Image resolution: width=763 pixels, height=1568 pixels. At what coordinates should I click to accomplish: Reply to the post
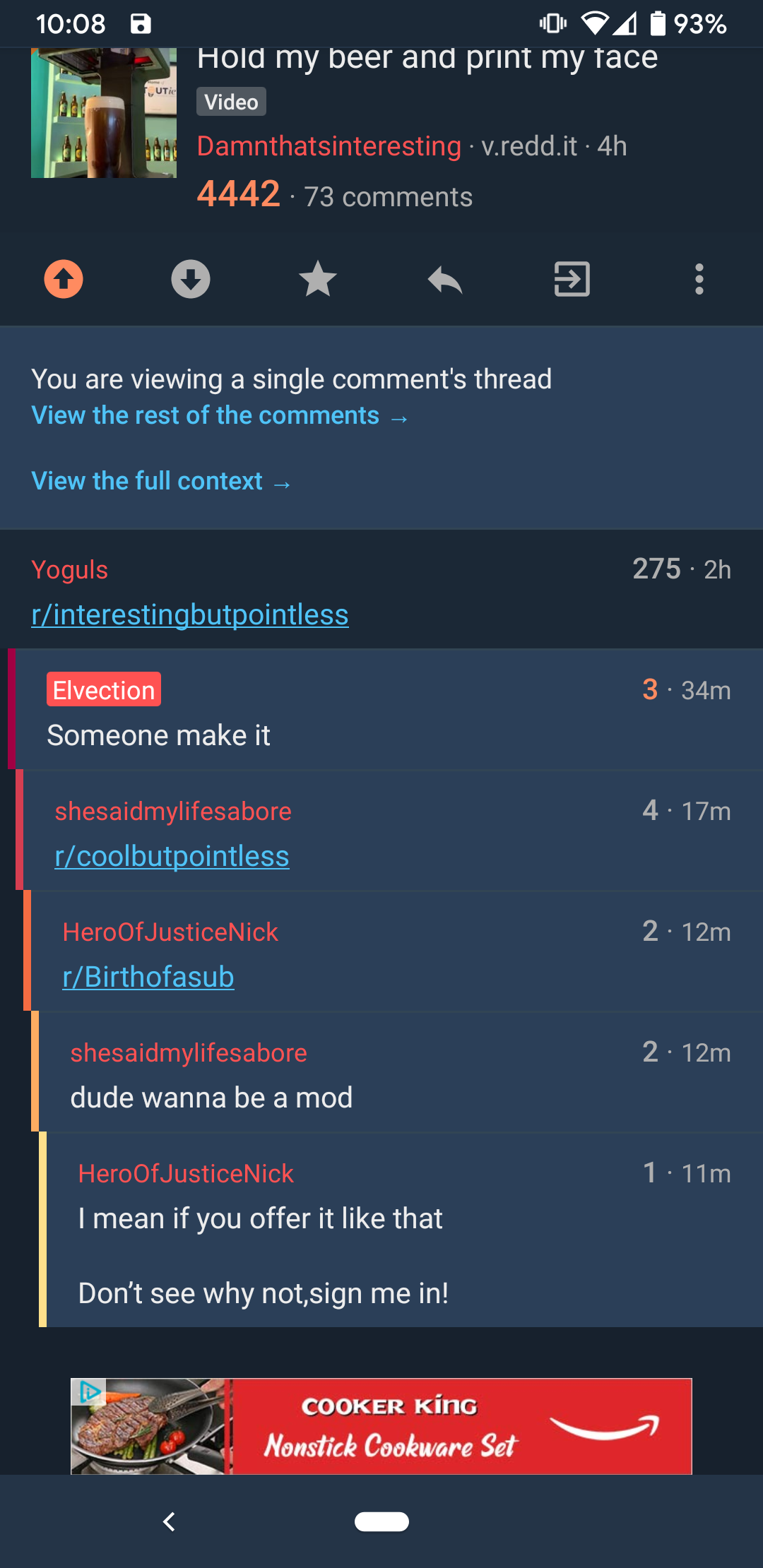[x=445, y=279]
